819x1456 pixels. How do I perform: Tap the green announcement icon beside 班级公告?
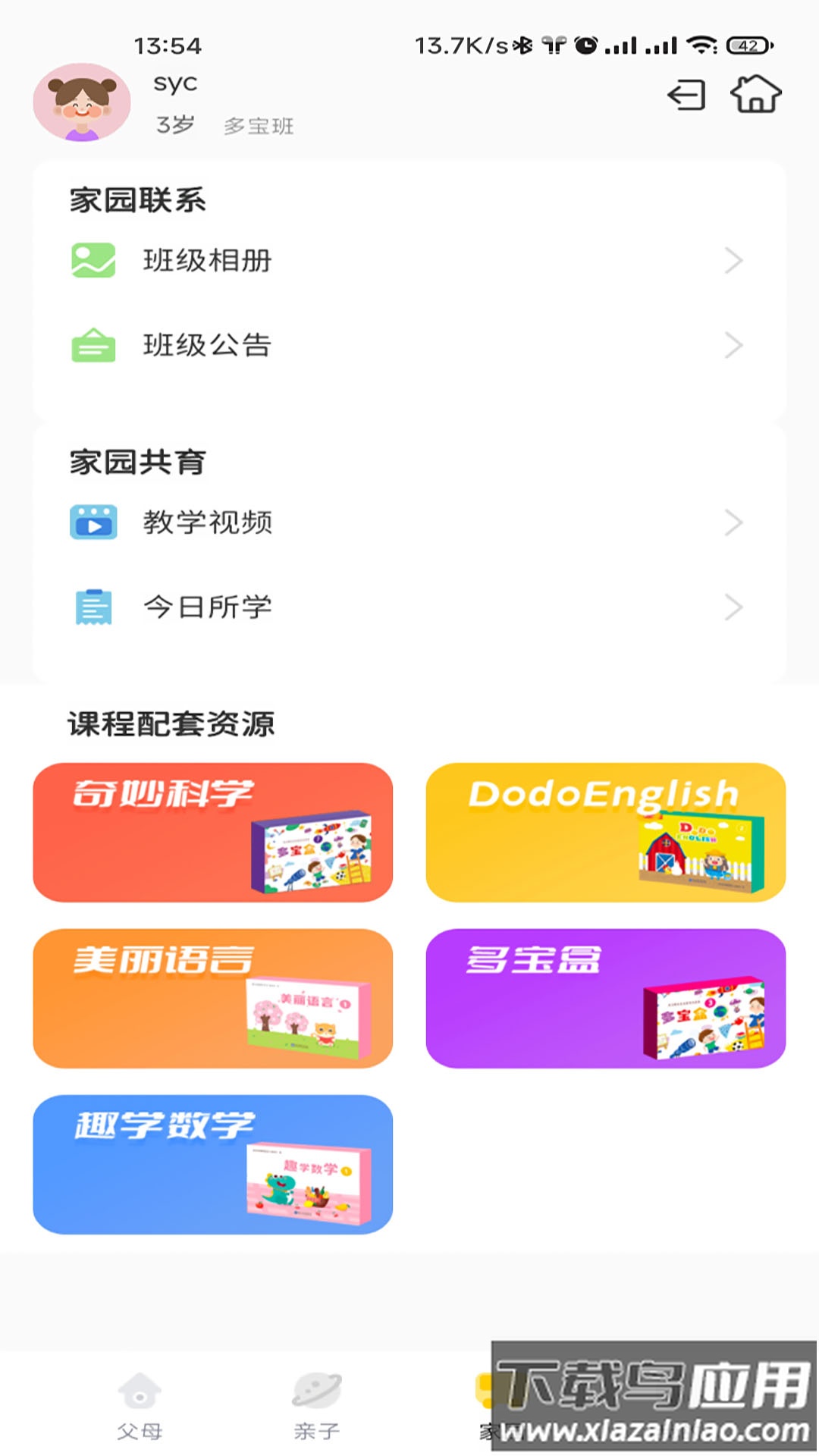[93, 346]
